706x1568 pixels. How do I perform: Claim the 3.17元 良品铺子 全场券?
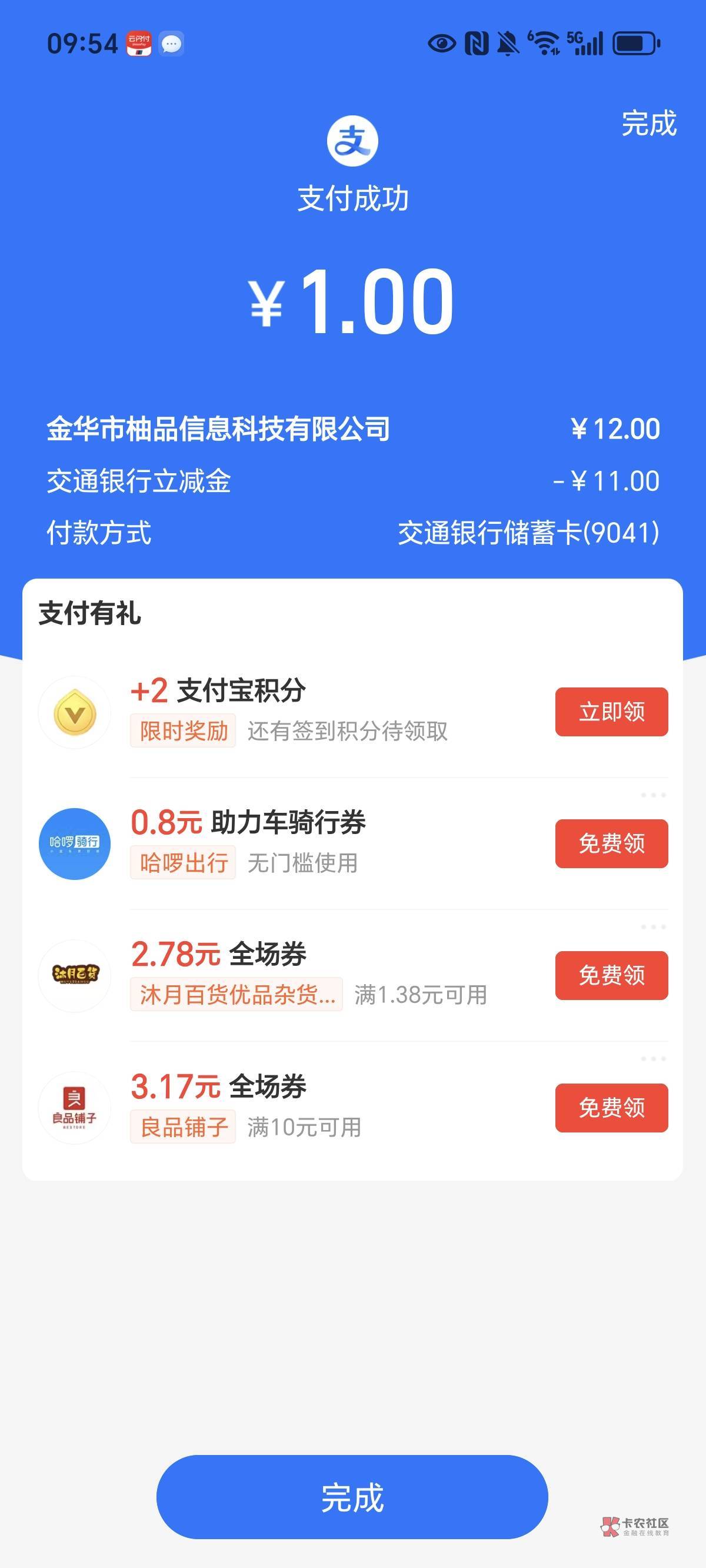click(x=611, y=1107)
